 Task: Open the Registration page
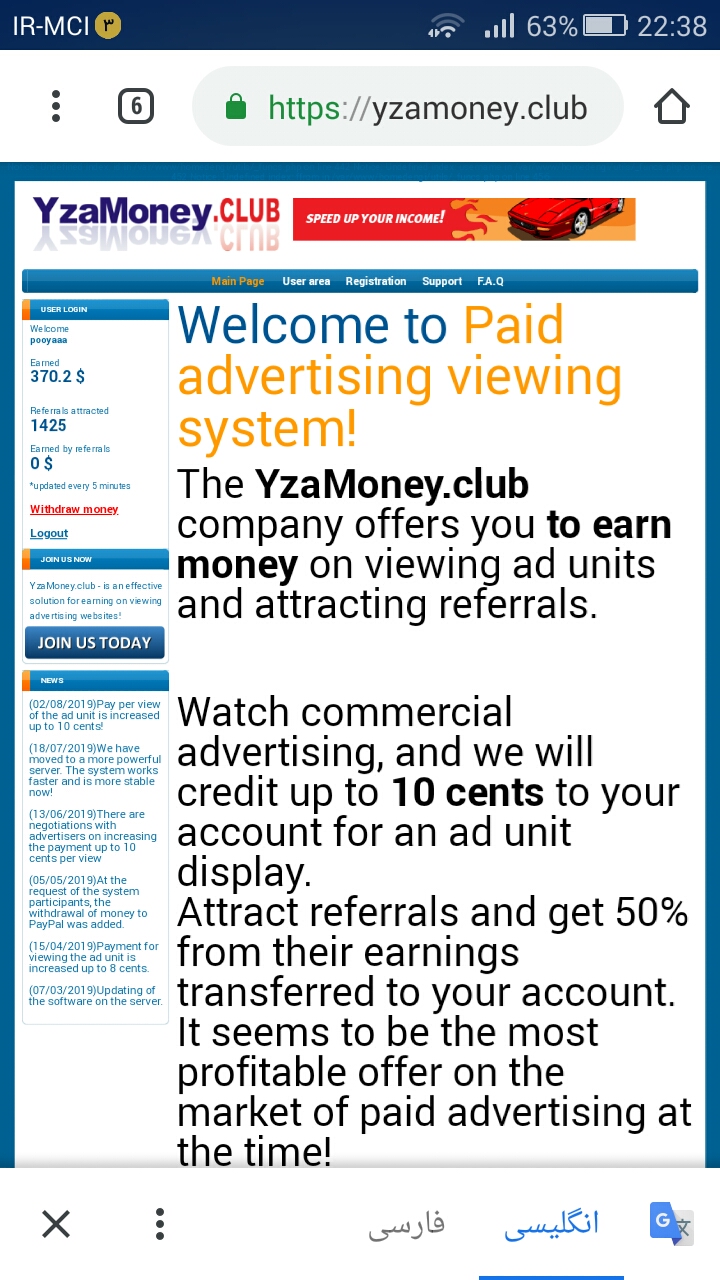click(x=376, y=281)
